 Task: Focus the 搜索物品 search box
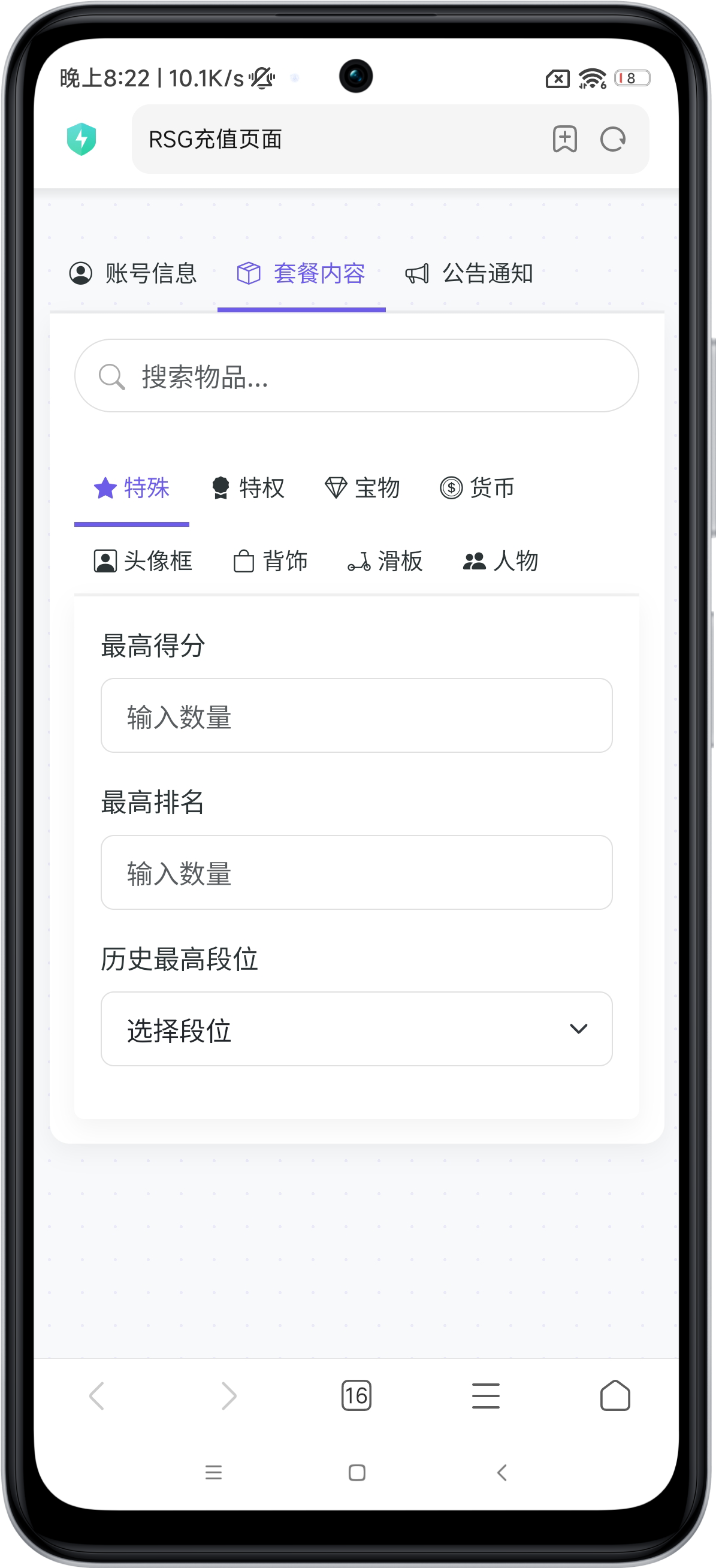pyautogui.click(x=357, y=376)
